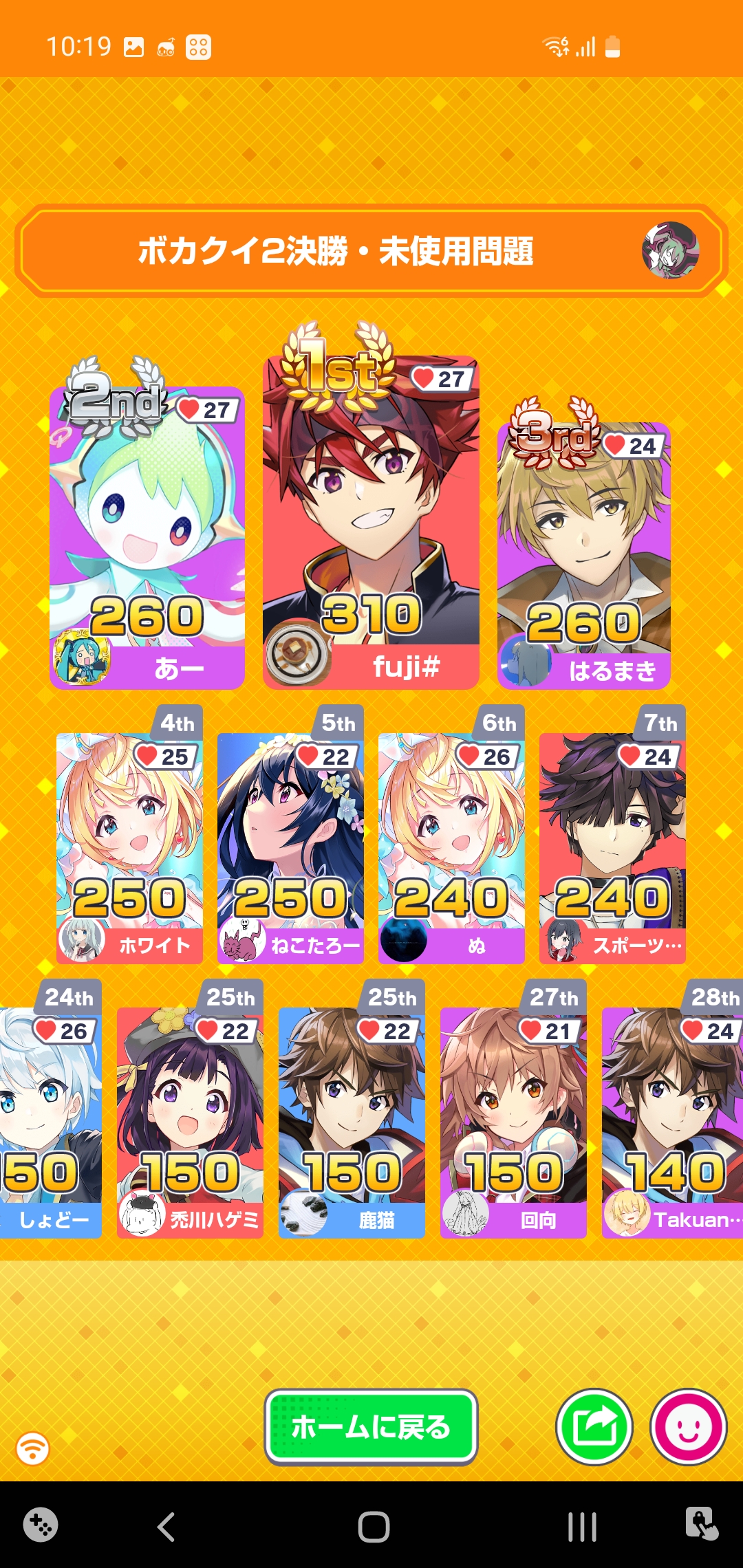Open 24th place player しょどー card
This screenshot has width=743, height=1568.
click(51, 1122)
